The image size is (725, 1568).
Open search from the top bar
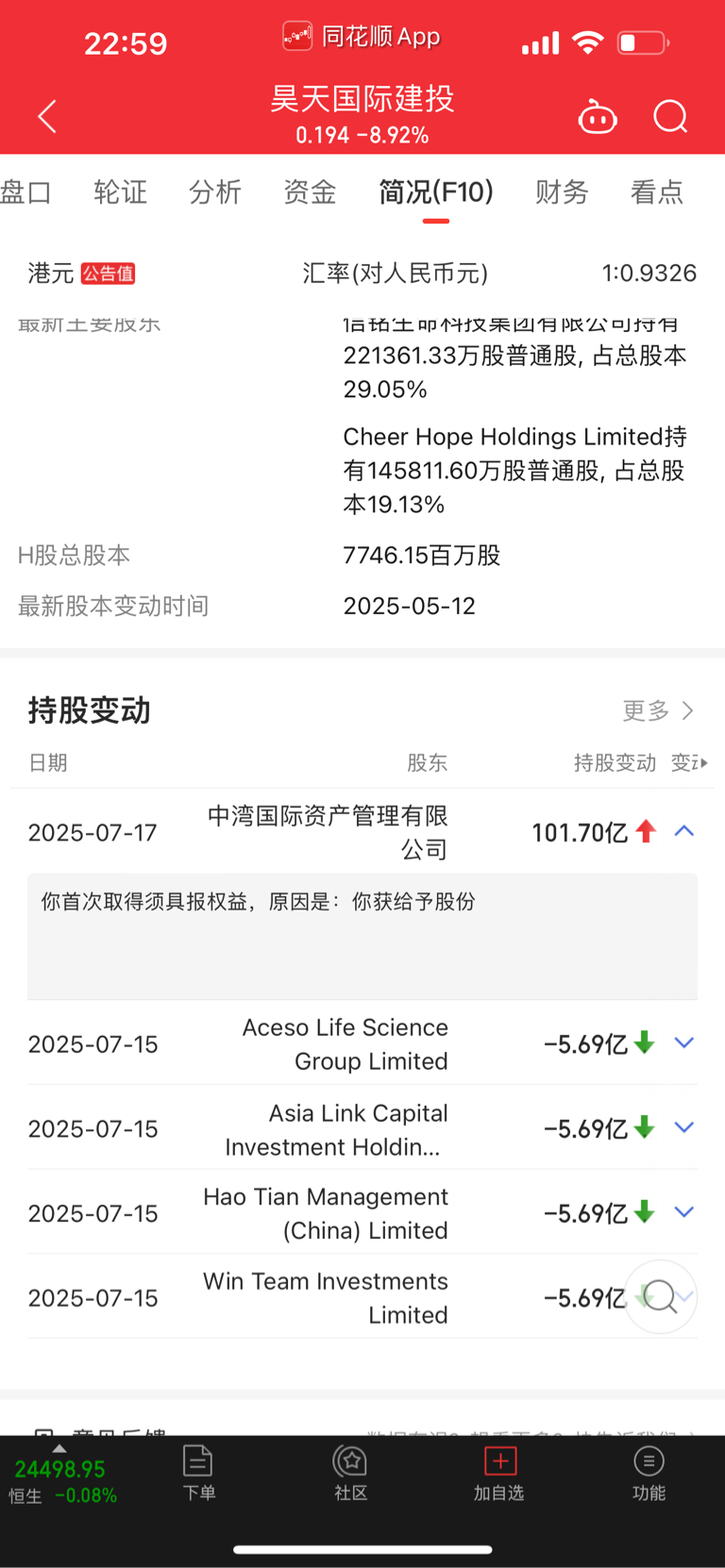[670, 117]
